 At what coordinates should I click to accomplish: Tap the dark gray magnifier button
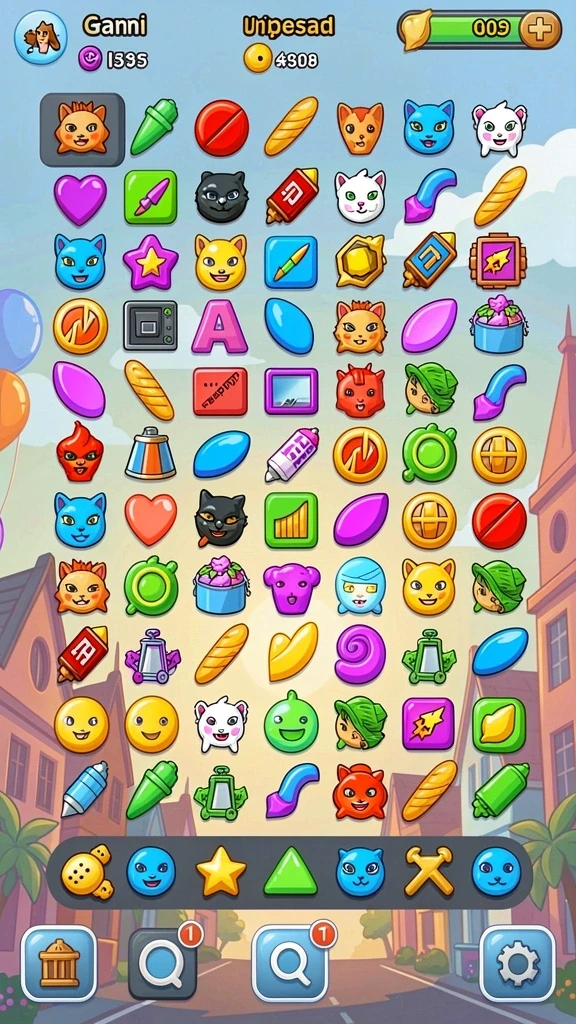(163, 963)
